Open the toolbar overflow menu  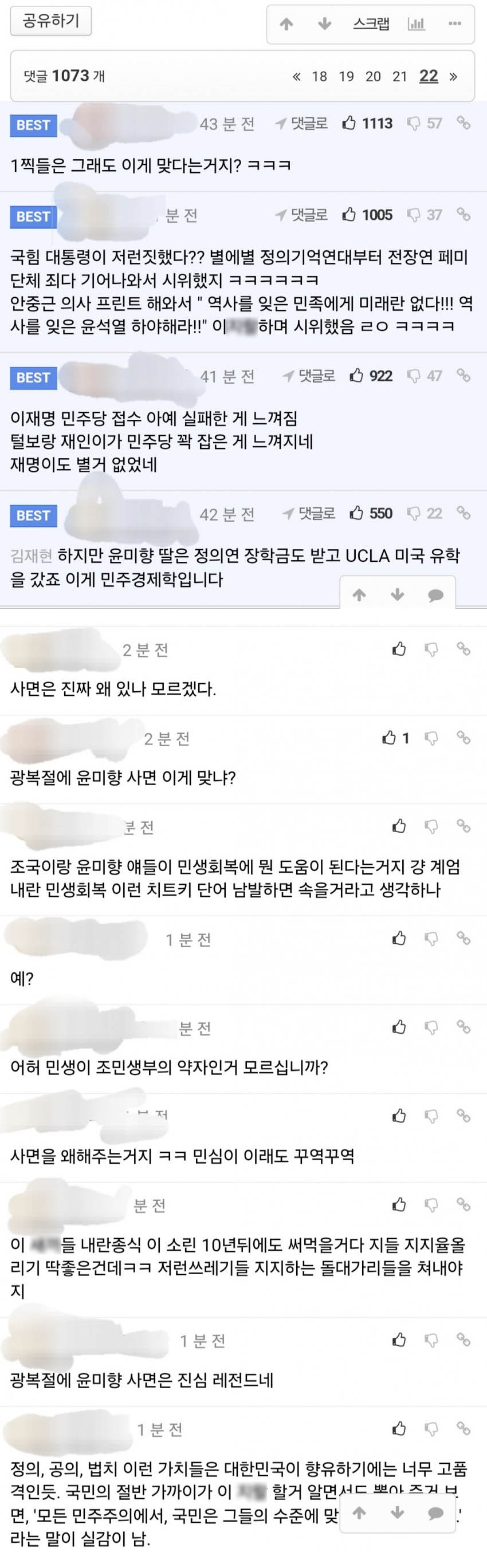[x=455, y=25]
